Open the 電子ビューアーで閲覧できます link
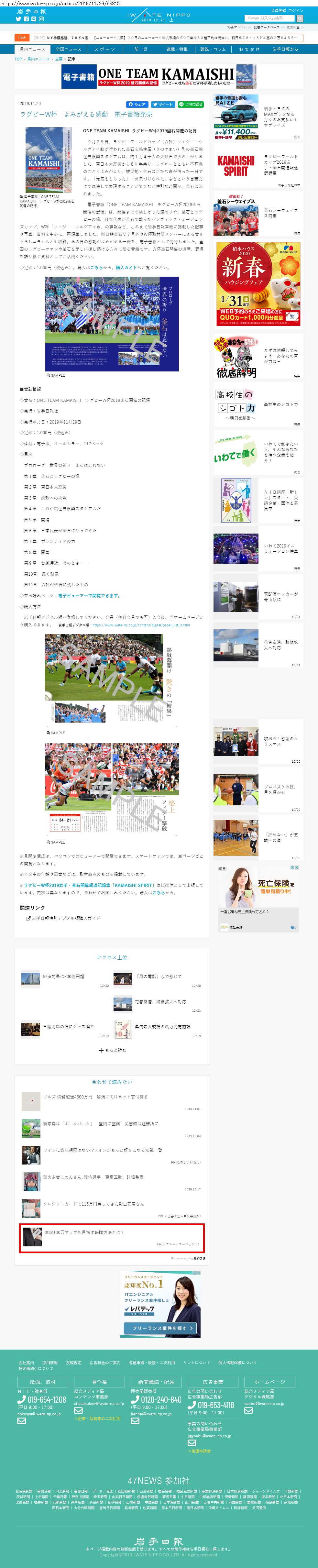The width and height of the screenshot is (318, 1568). tap(89, 595)
